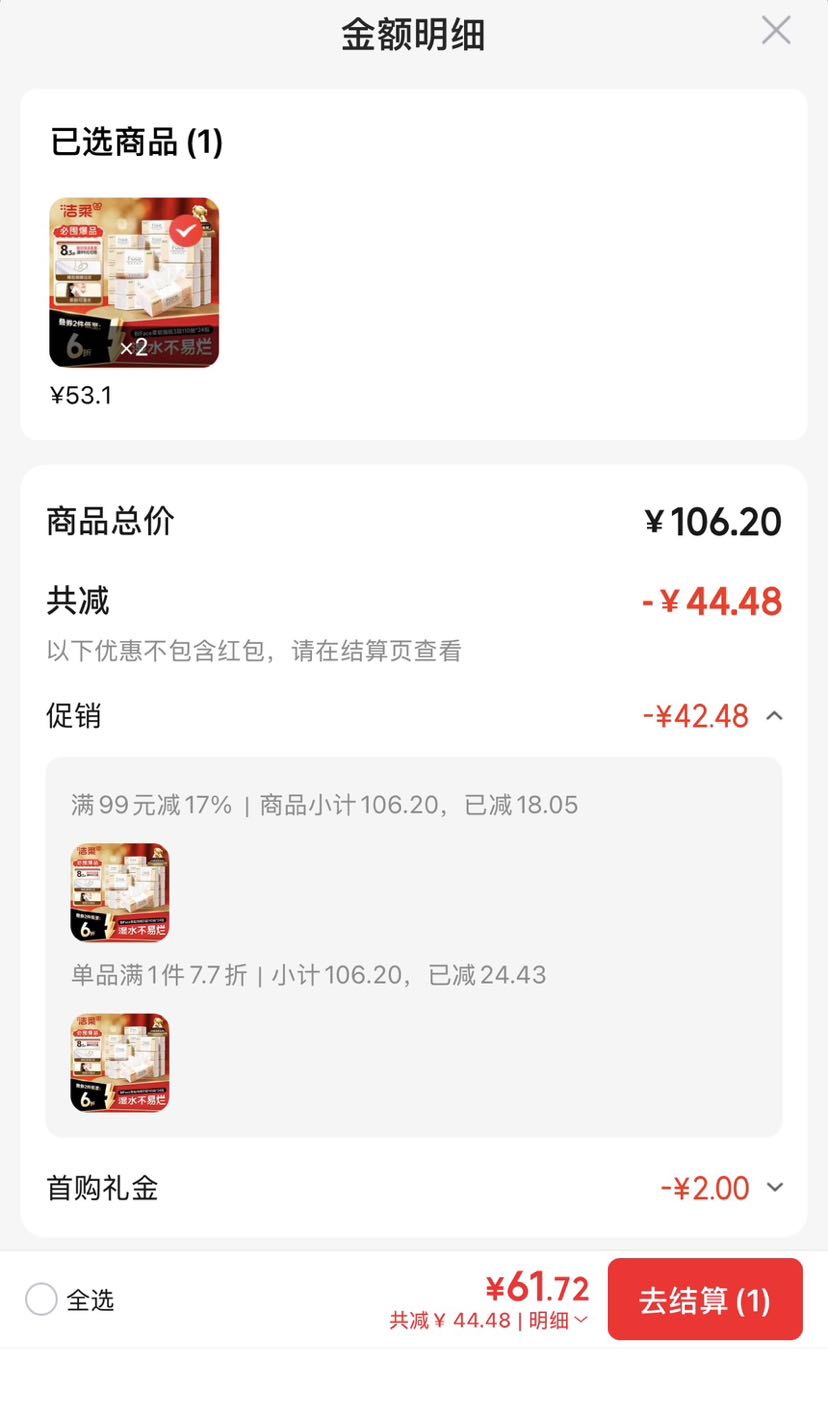Toggle the 明细 details link at bottom
The image size is (828, 1414).
[x=558, y=1320]
